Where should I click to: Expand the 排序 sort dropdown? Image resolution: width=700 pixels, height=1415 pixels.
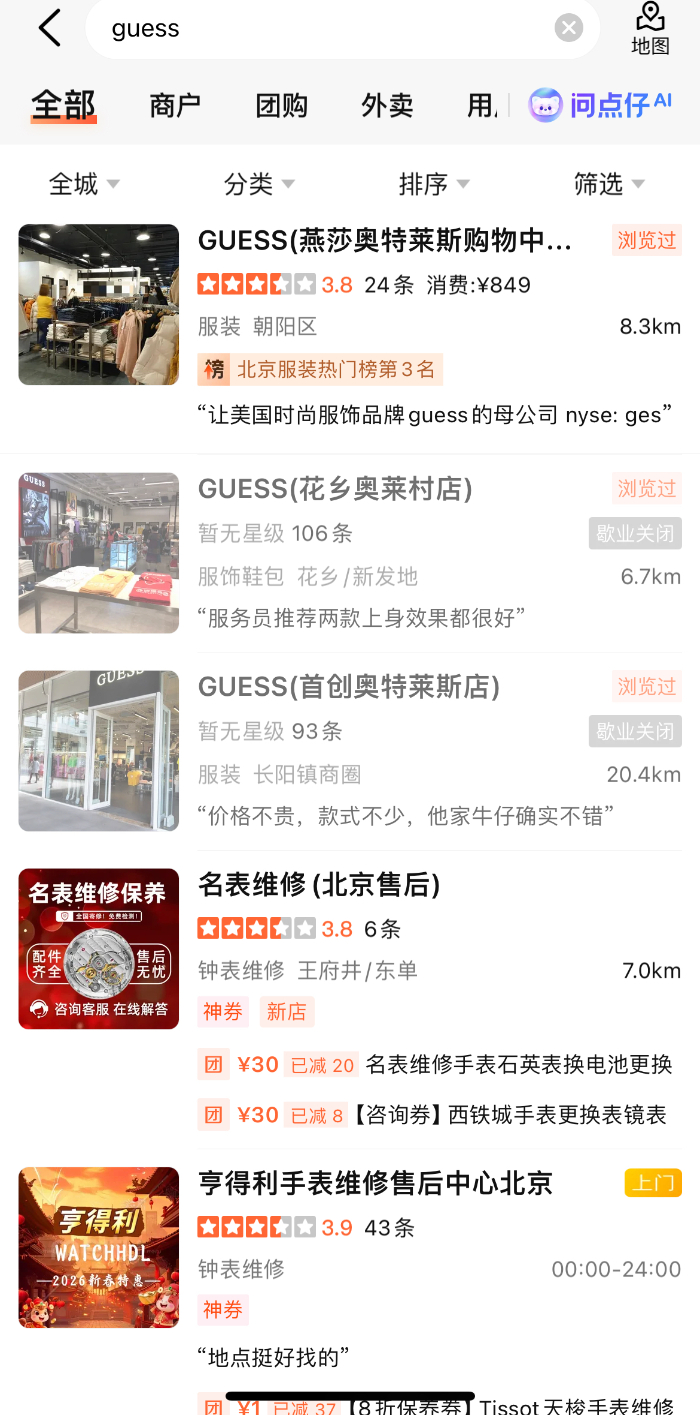[434, 184]
